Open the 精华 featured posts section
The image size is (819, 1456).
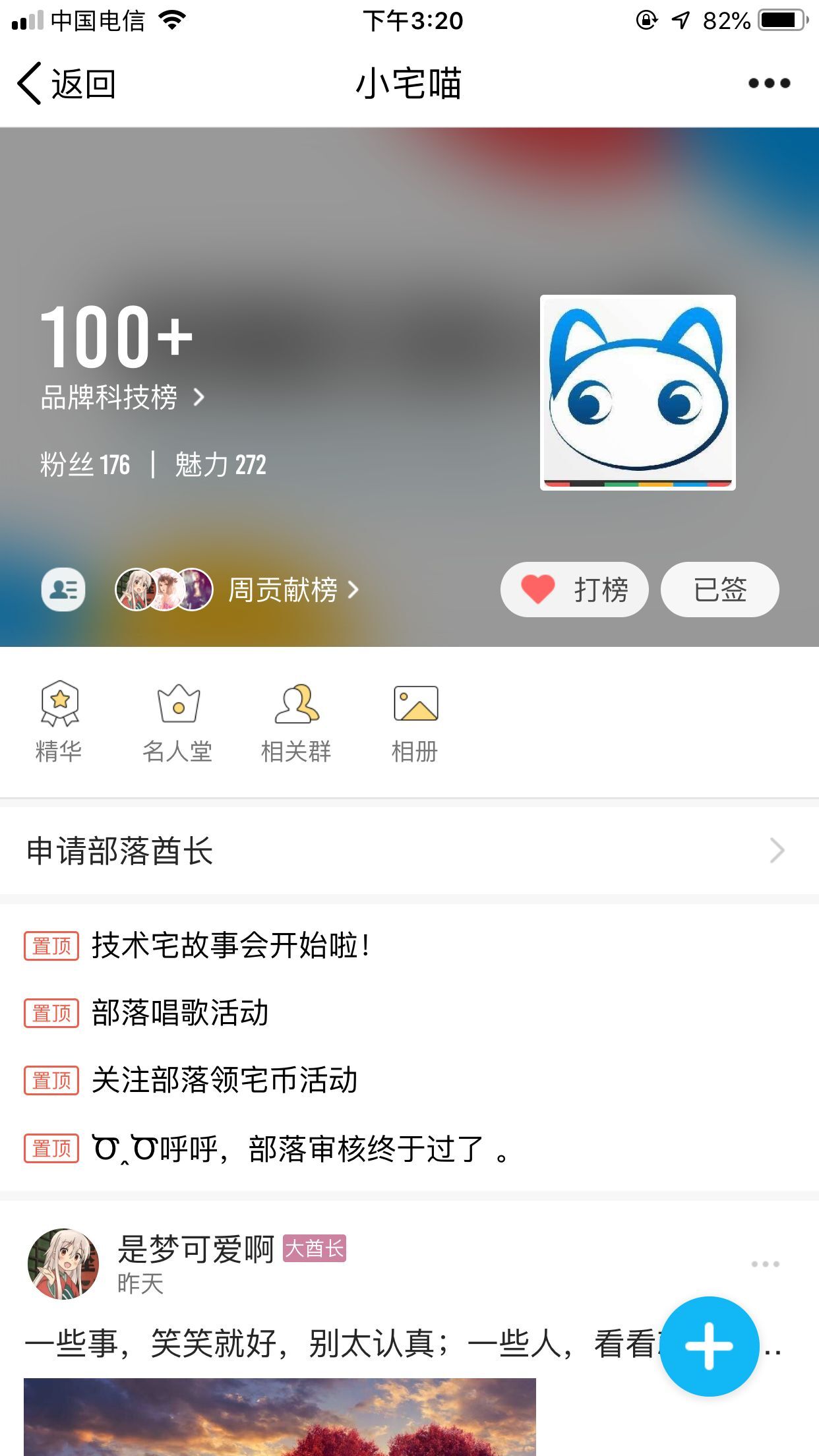click(x=59, y=722)
